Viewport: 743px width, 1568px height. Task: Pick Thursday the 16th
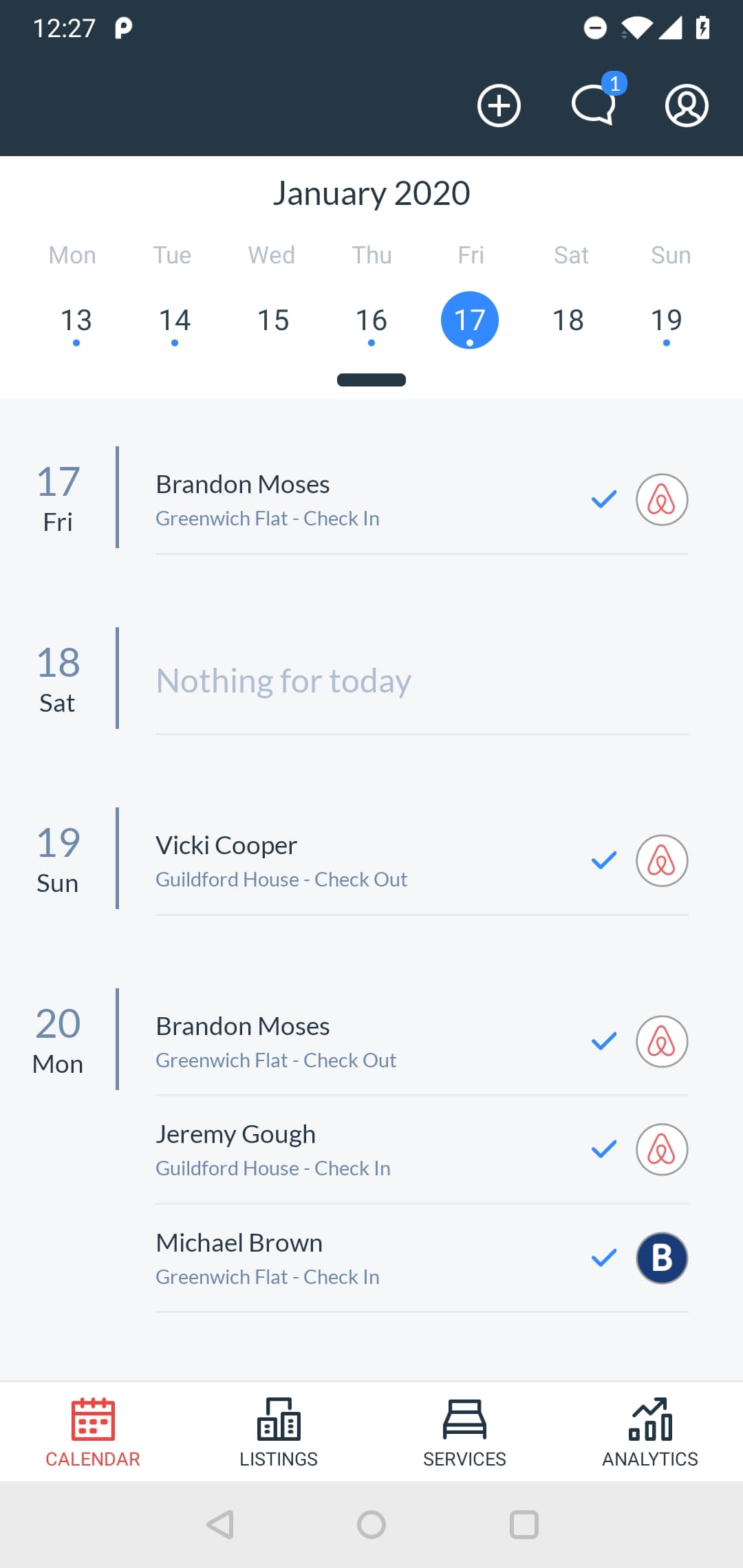(371, 320)
